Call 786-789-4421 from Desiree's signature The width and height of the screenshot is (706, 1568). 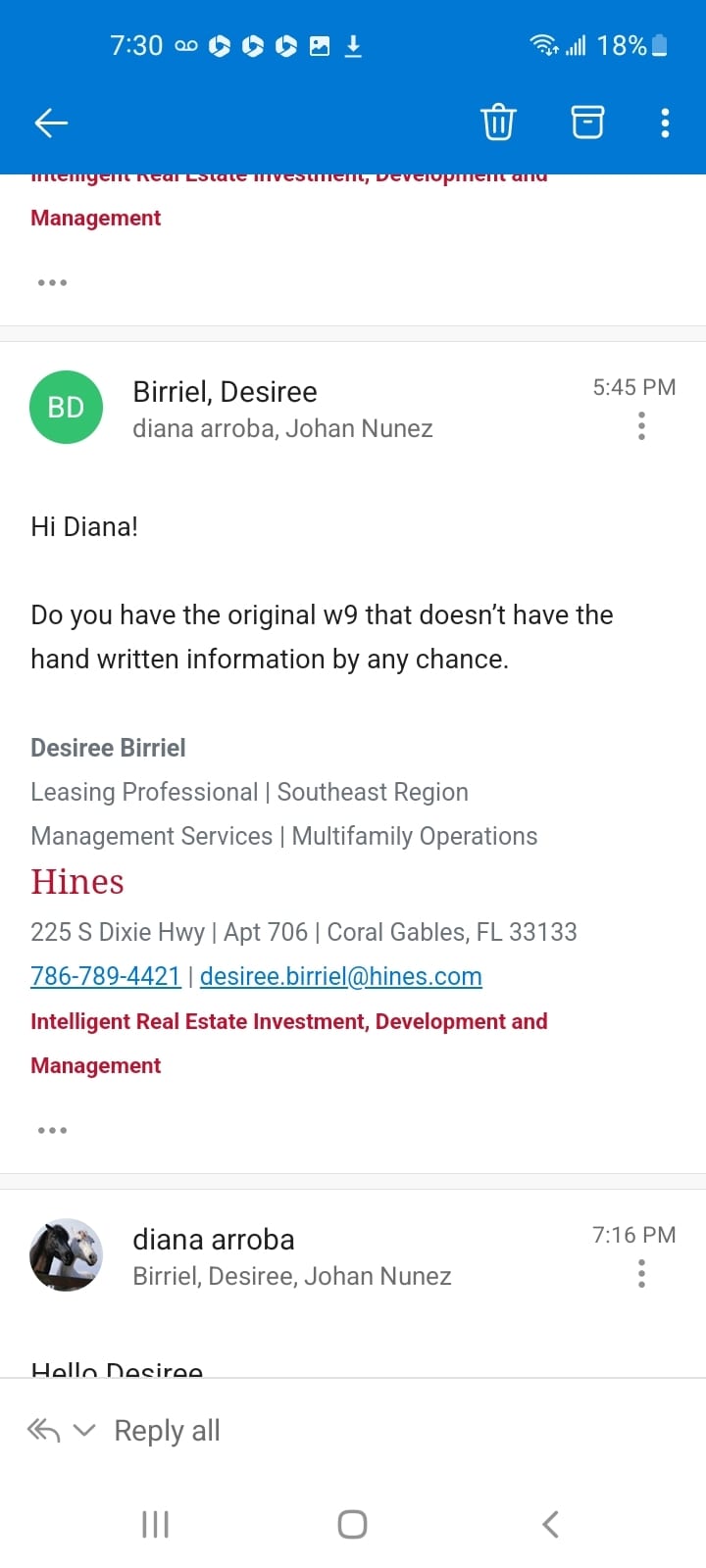[x=106, y=976]
